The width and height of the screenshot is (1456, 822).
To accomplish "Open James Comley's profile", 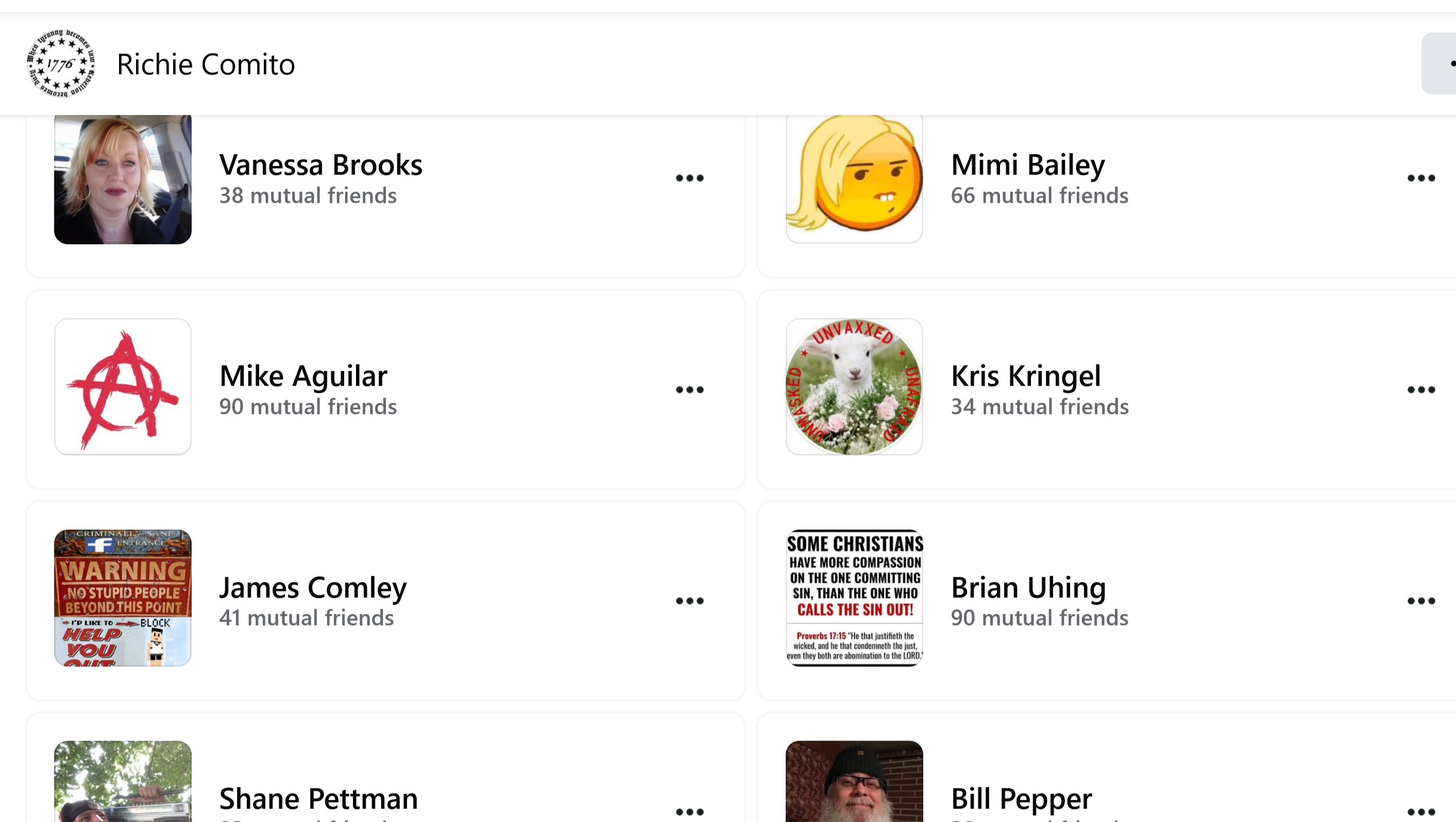I will click(313, 588).
